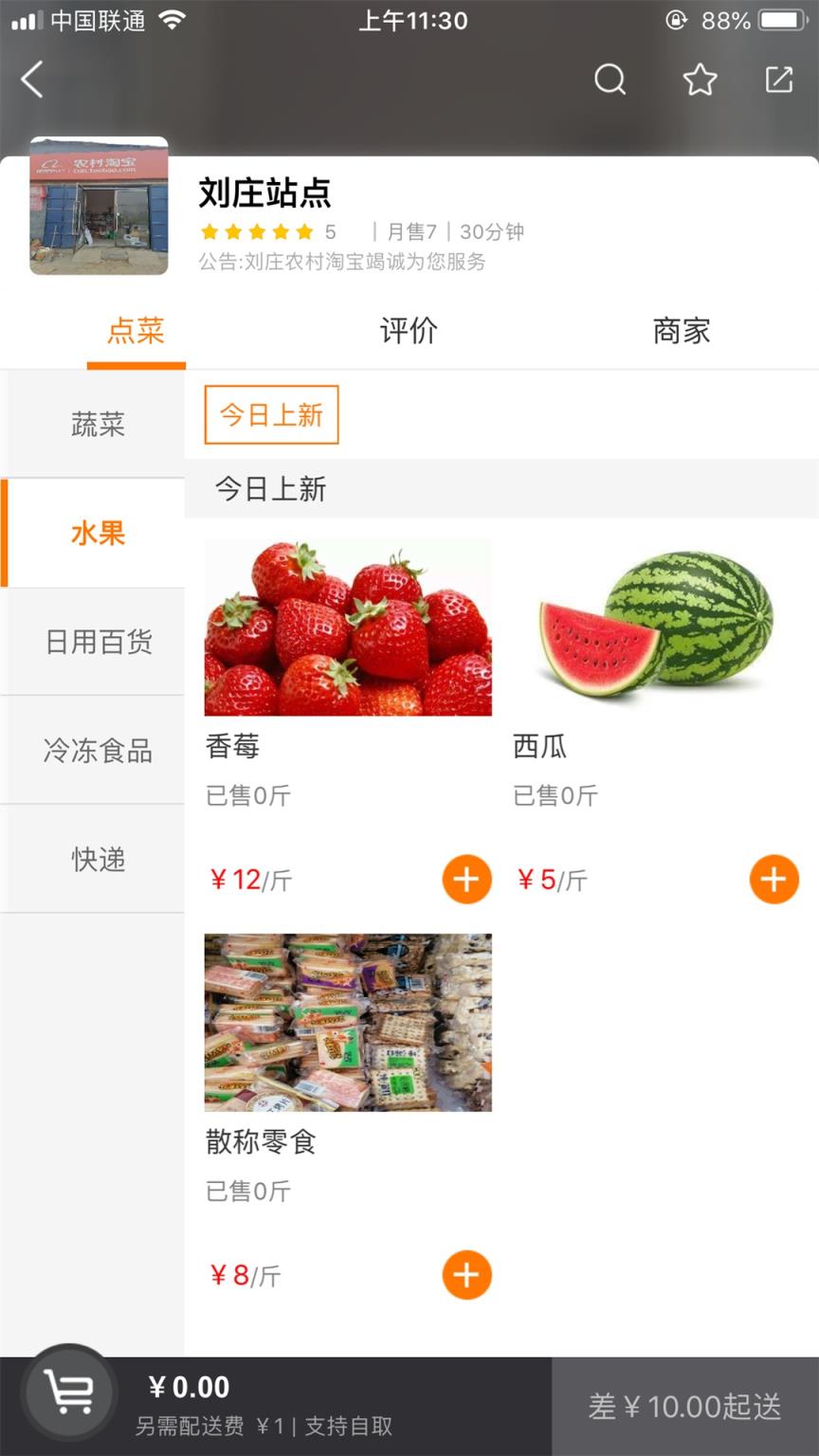Go back using the back arrow
This screenshot has height=1456, width=819.
(x=31, y=81)
